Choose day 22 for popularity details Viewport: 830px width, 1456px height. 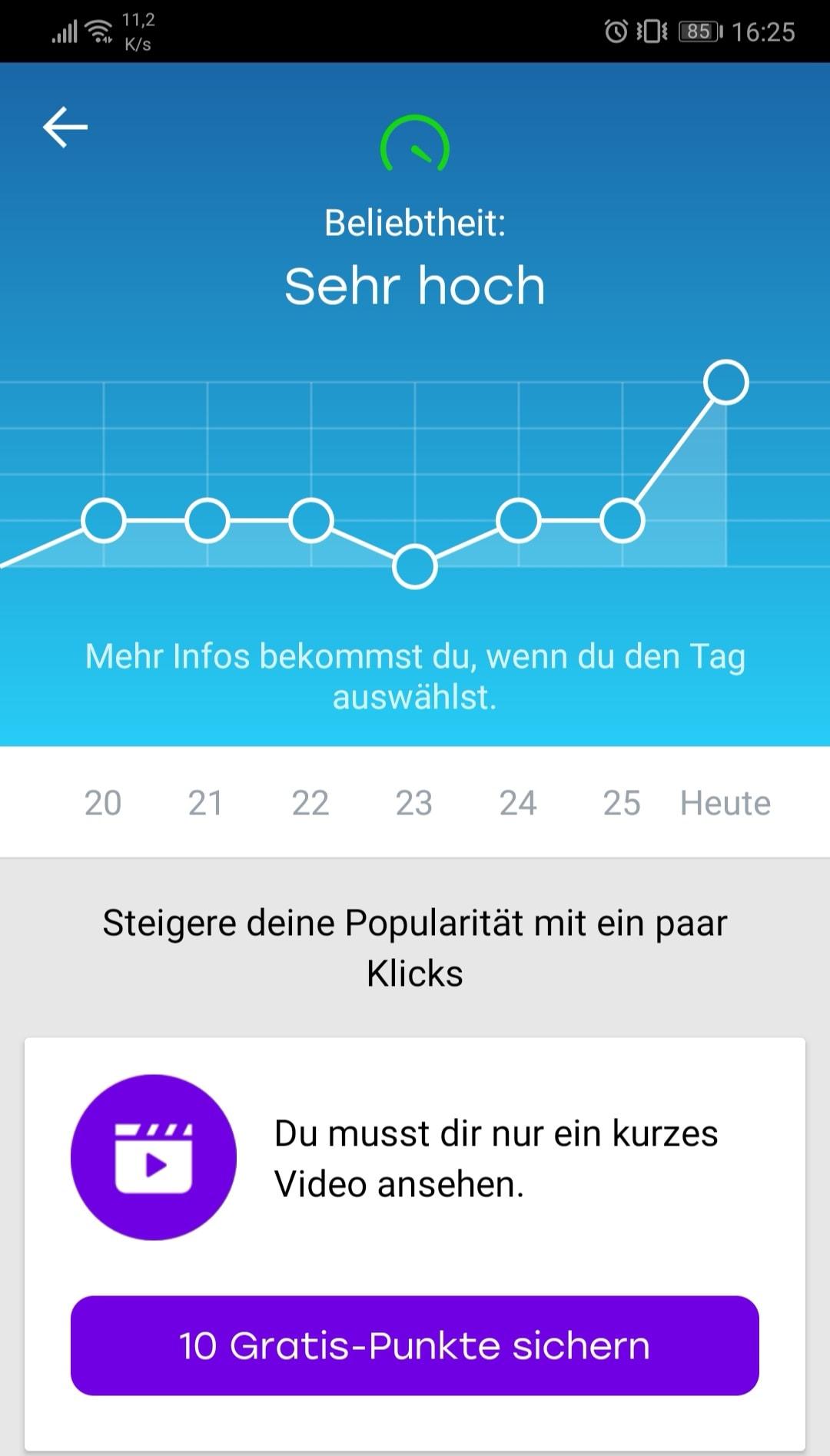[x=310, y=803]
